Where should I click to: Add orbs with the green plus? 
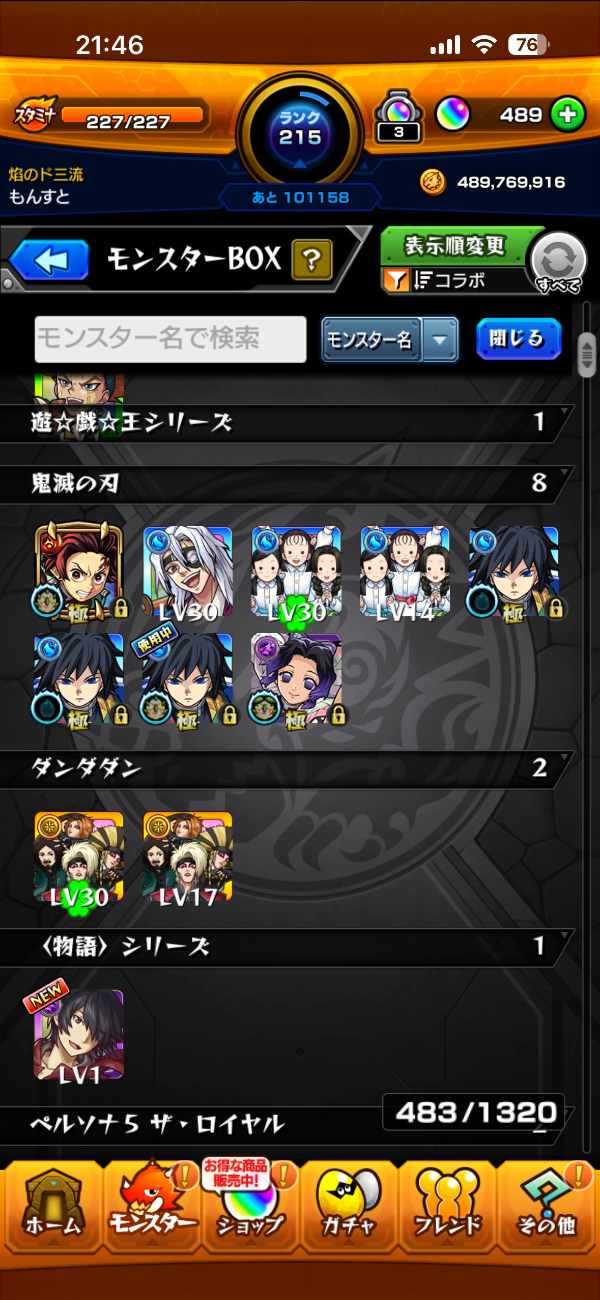[x=567, y=115]
